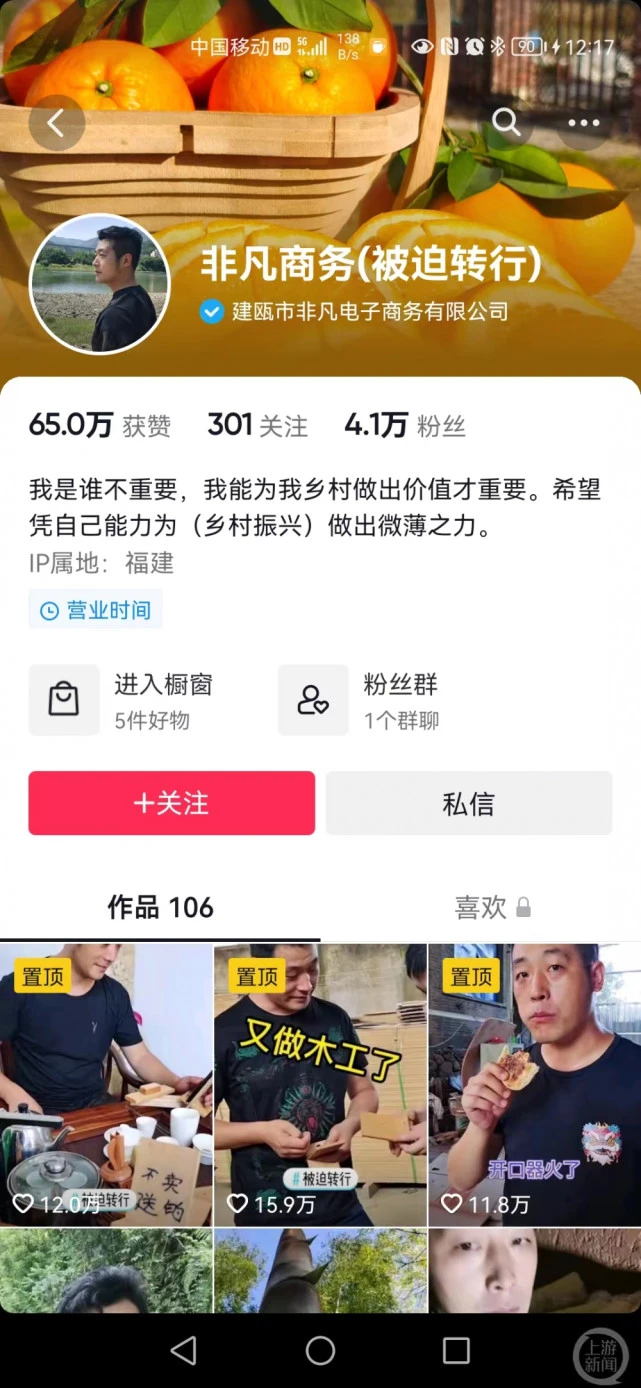Open the 301 关注 following list

click(257, 425)
